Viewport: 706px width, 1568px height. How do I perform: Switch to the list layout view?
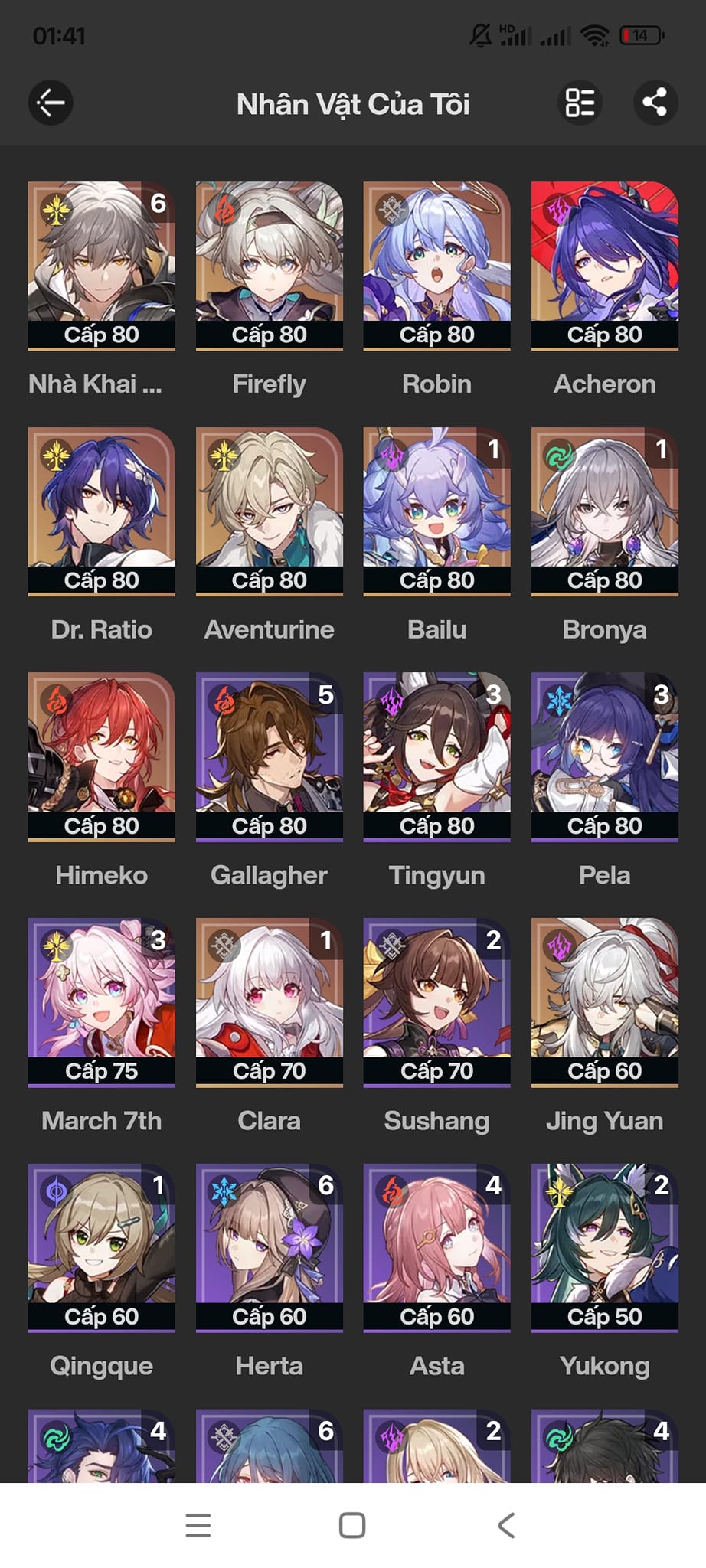(580, 103)
